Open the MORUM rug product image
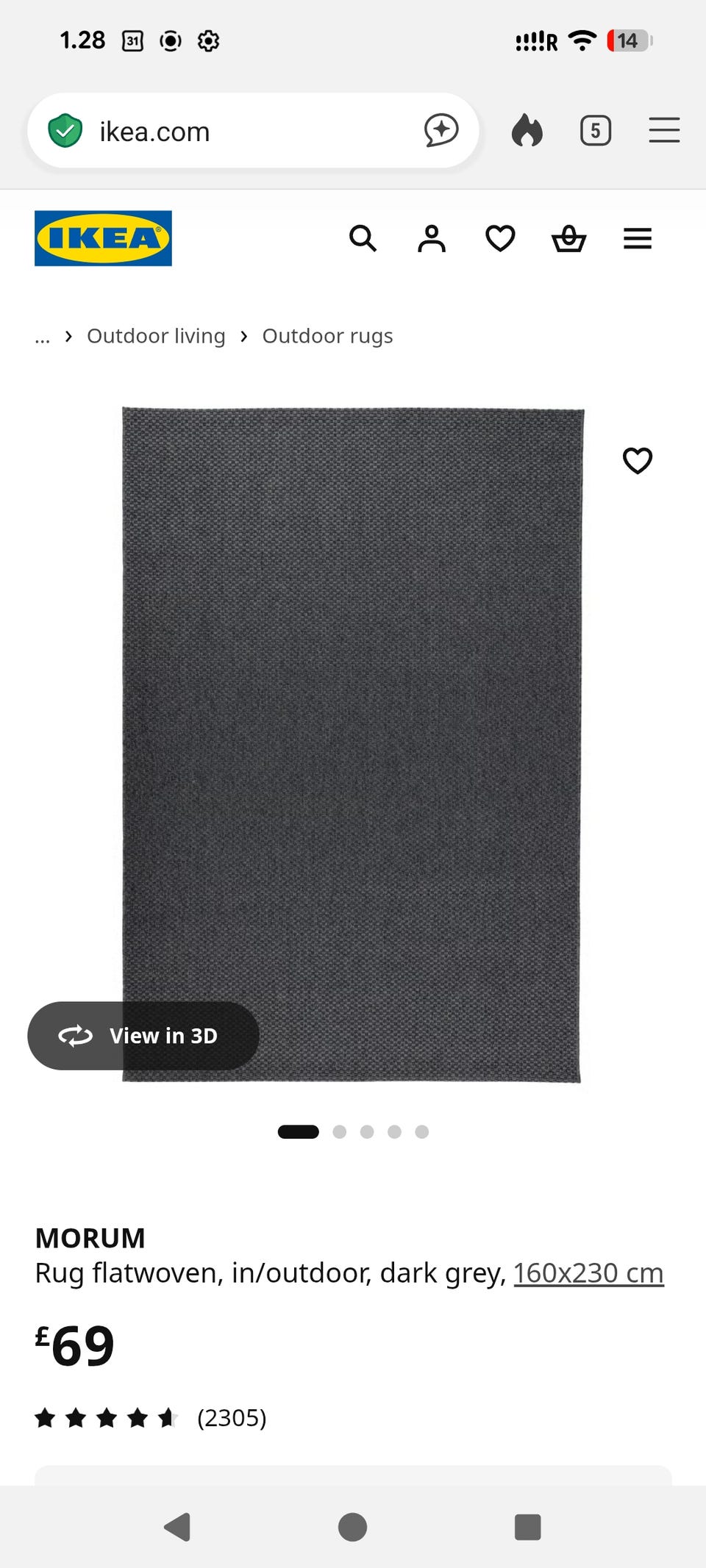 point(352,745)
